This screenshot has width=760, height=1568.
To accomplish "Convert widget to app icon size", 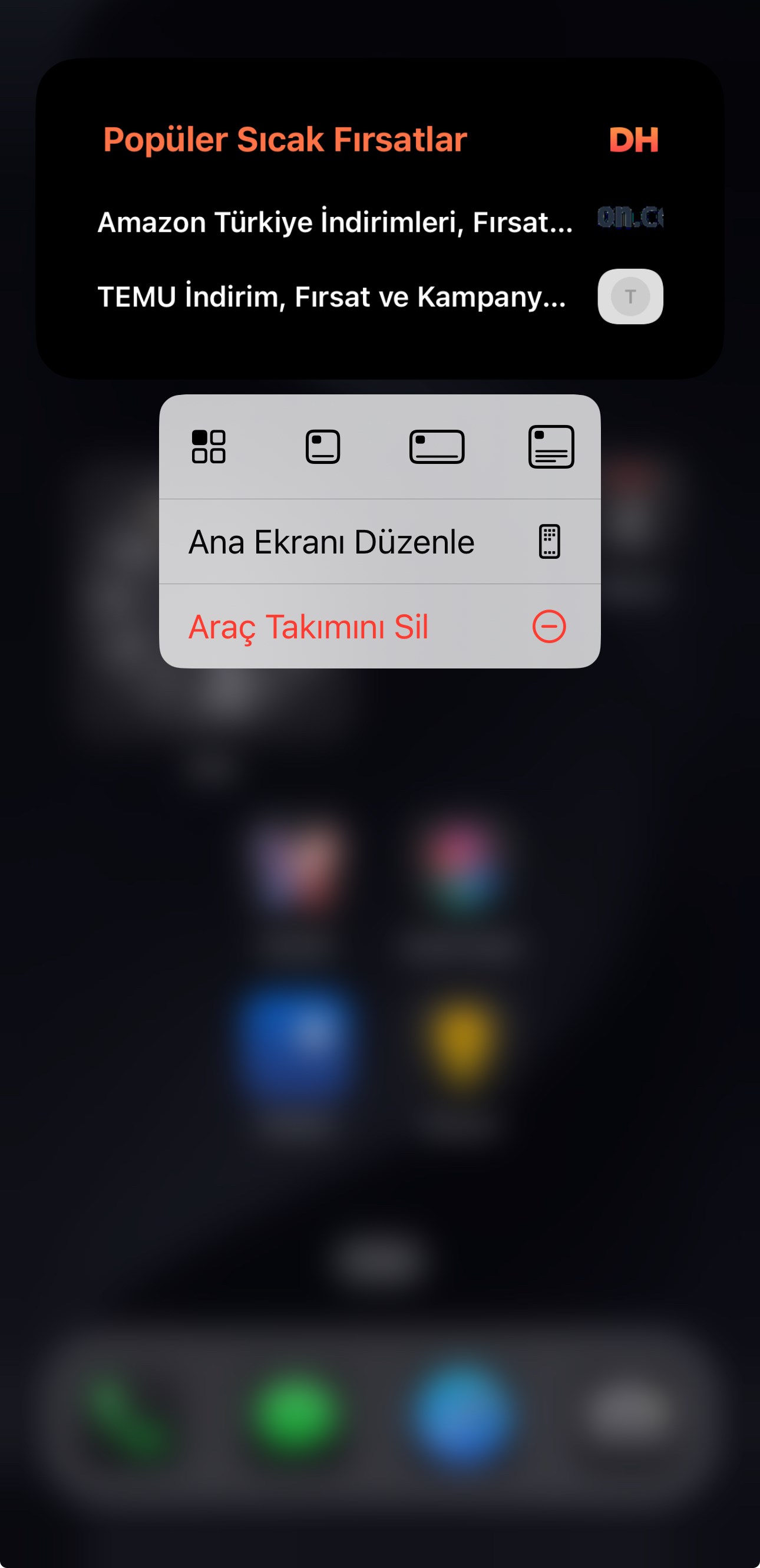I will [209, 447].
